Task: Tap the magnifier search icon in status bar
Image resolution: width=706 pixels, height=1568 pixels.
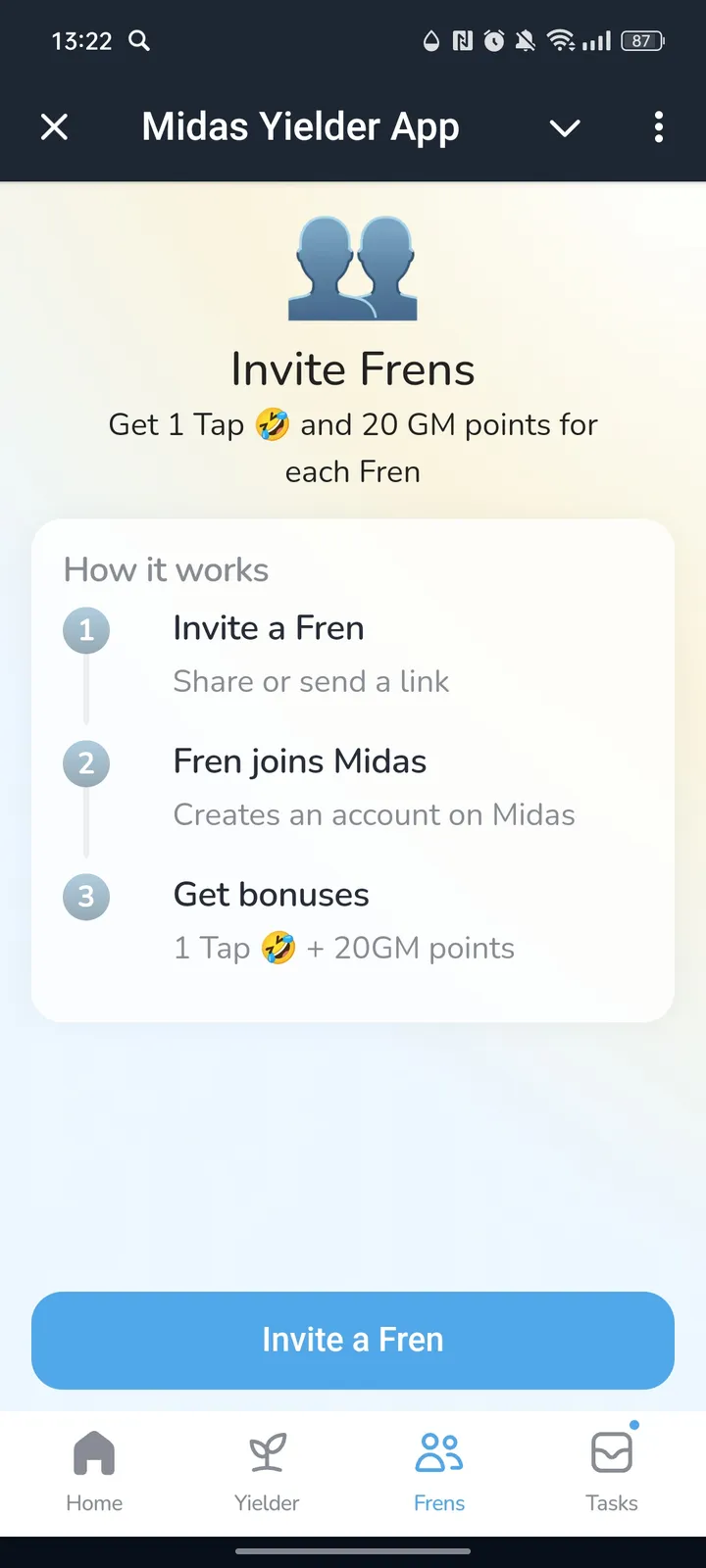Action: 139,41
